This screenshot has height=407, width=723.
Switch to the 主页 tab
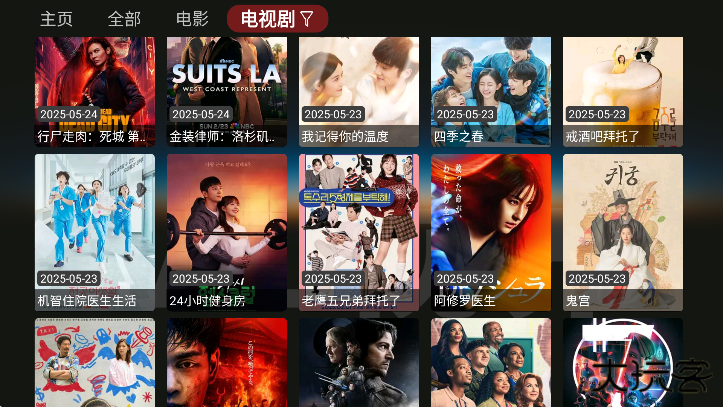point(56,19)
